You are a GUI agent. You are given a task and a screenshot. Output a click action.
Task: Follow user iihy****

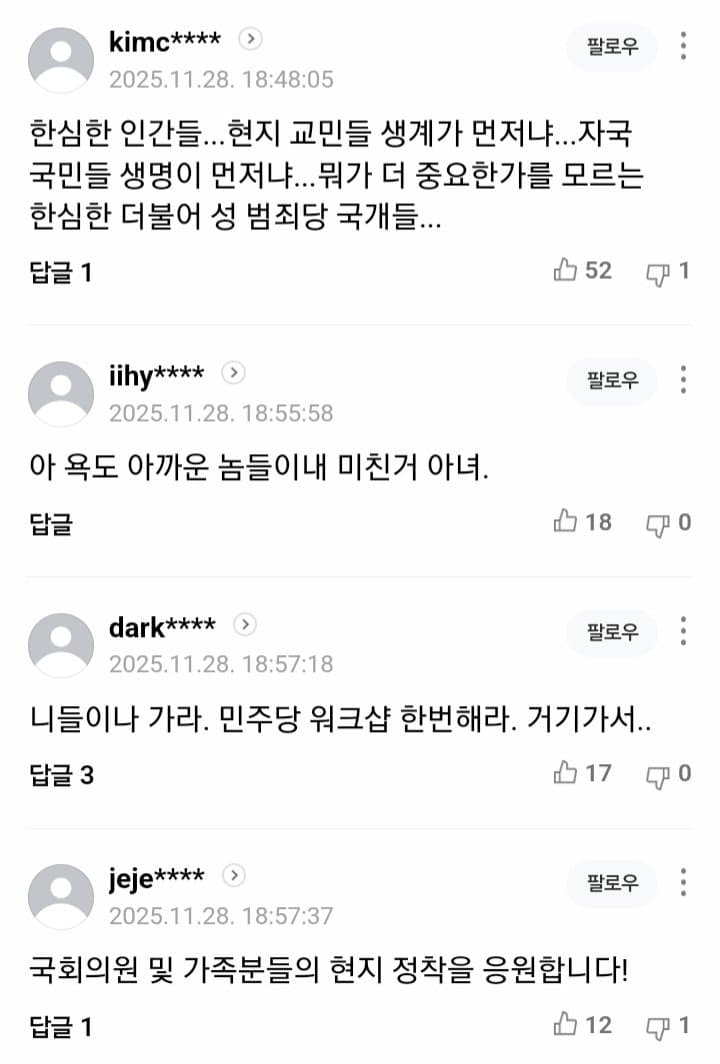pos(612,381)
